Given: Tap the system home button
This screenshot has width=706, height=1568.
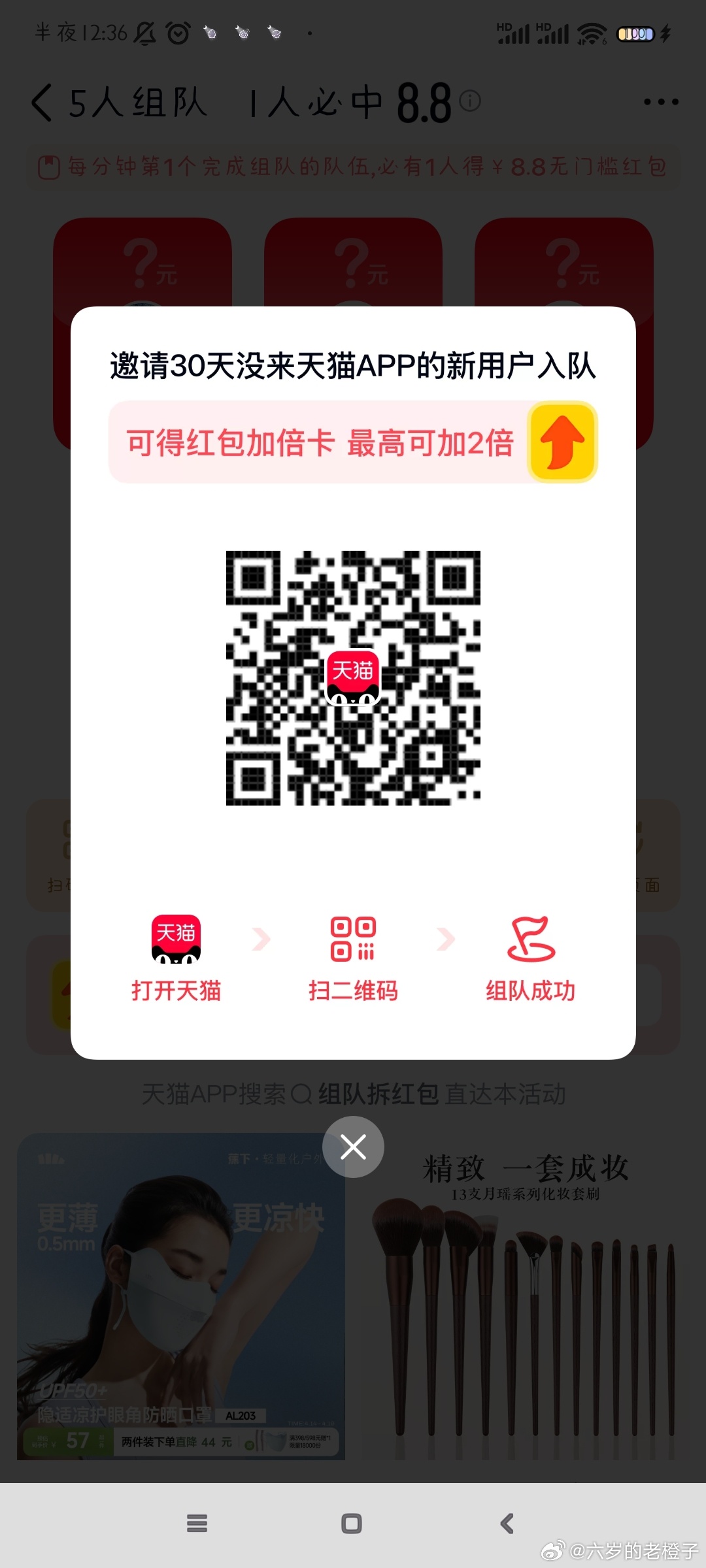Looking at the screenshot, I should click(x=352, y=1524).
